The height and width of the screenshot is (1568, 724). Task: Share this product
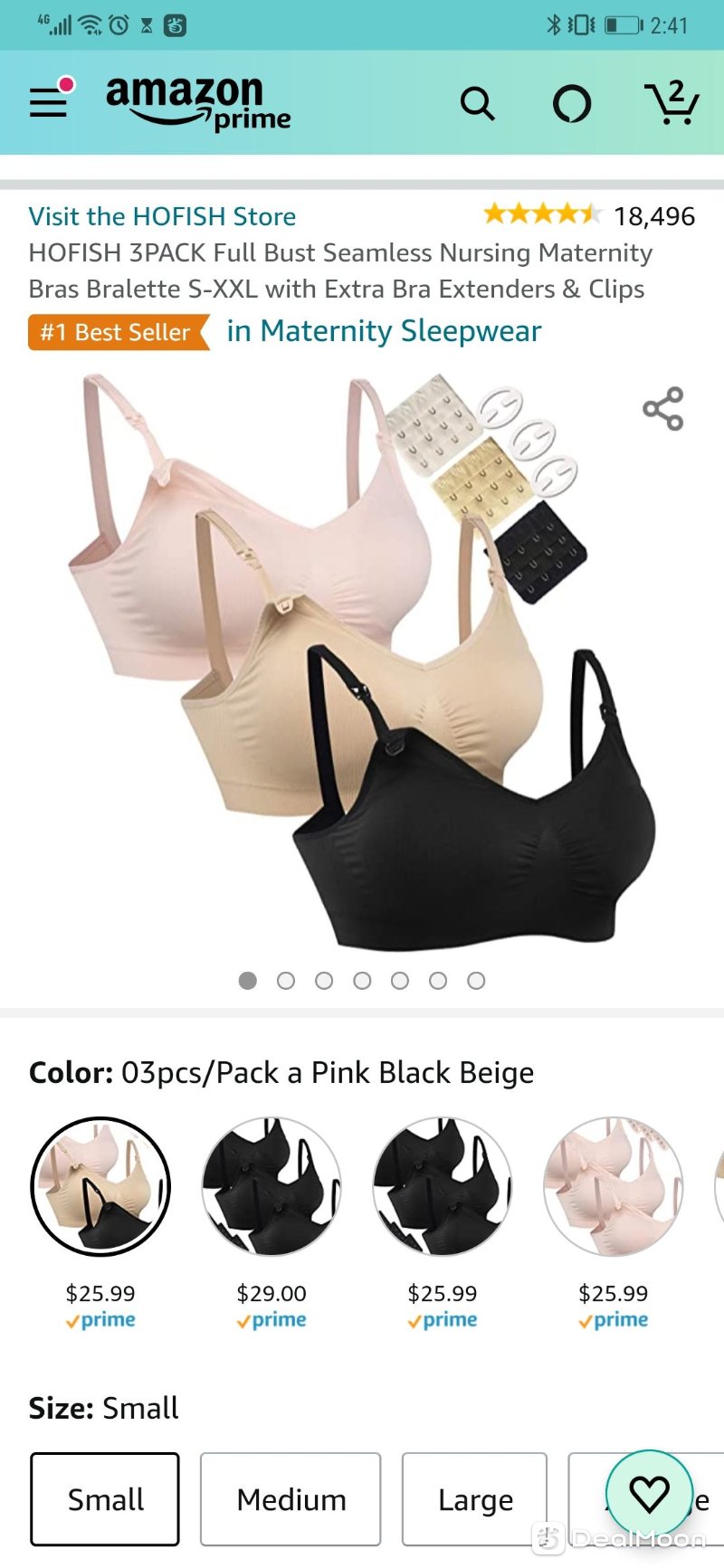click(x=663, y=409)
